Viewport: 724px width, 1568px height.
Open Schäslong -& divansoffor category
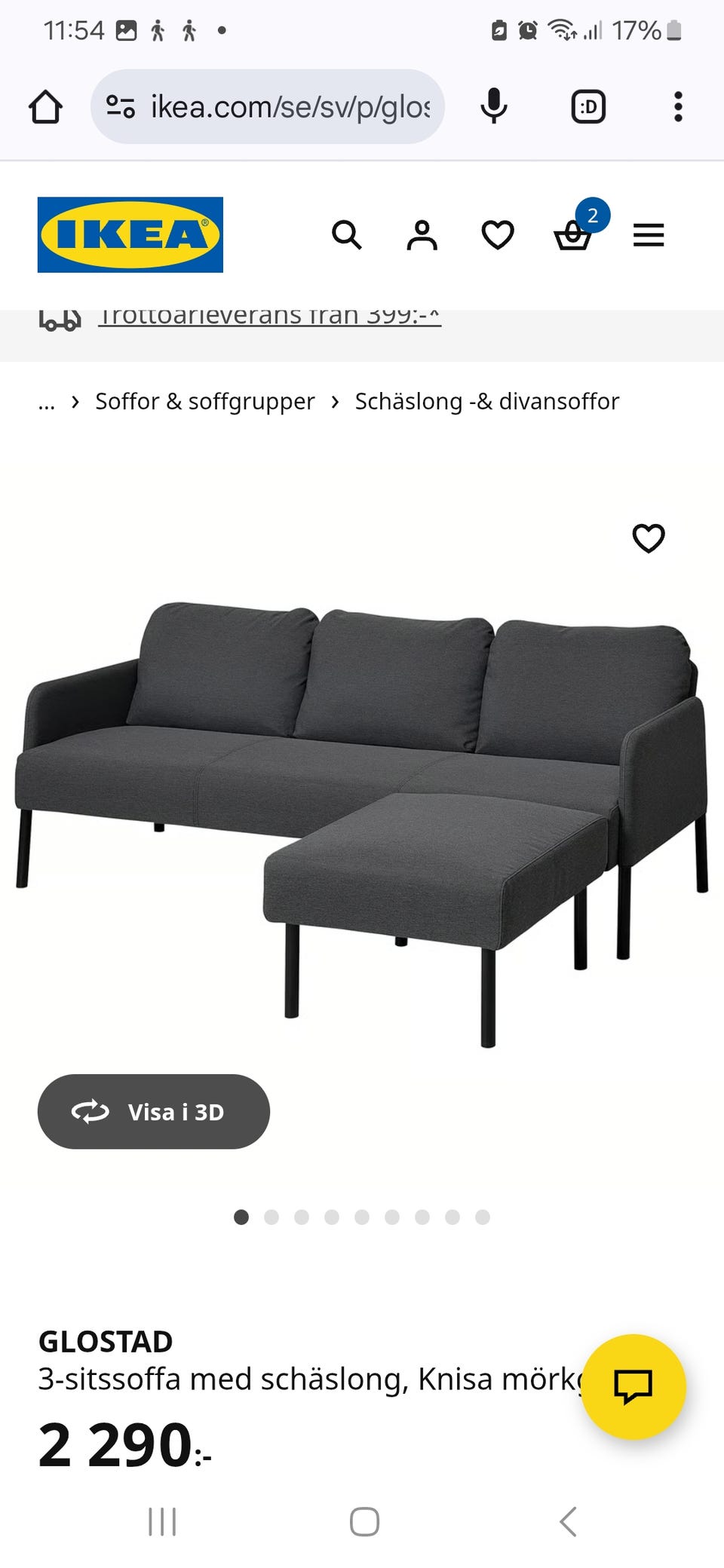point(487,401)
